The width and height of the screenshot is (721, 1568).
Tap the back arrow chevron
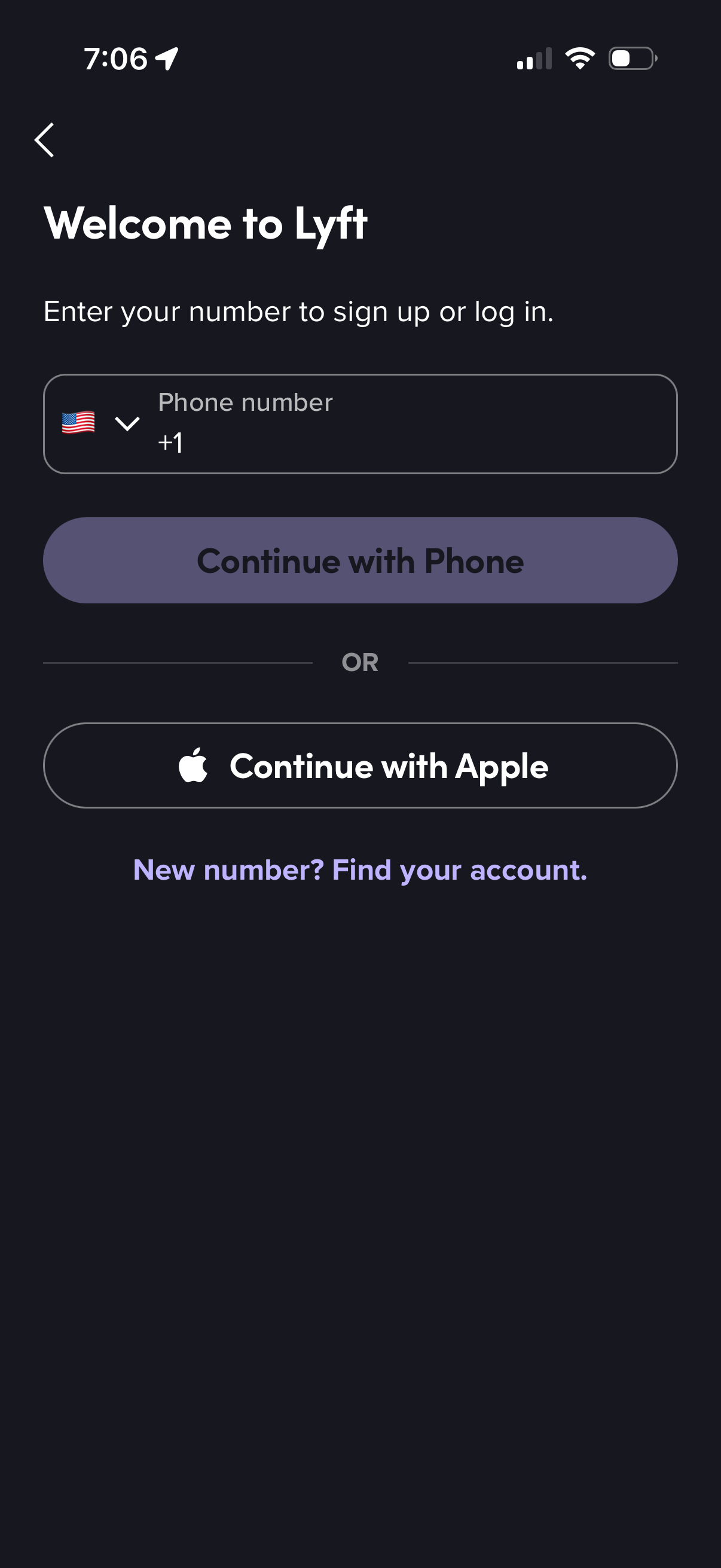pyautogui.click(x=45, y=140)
